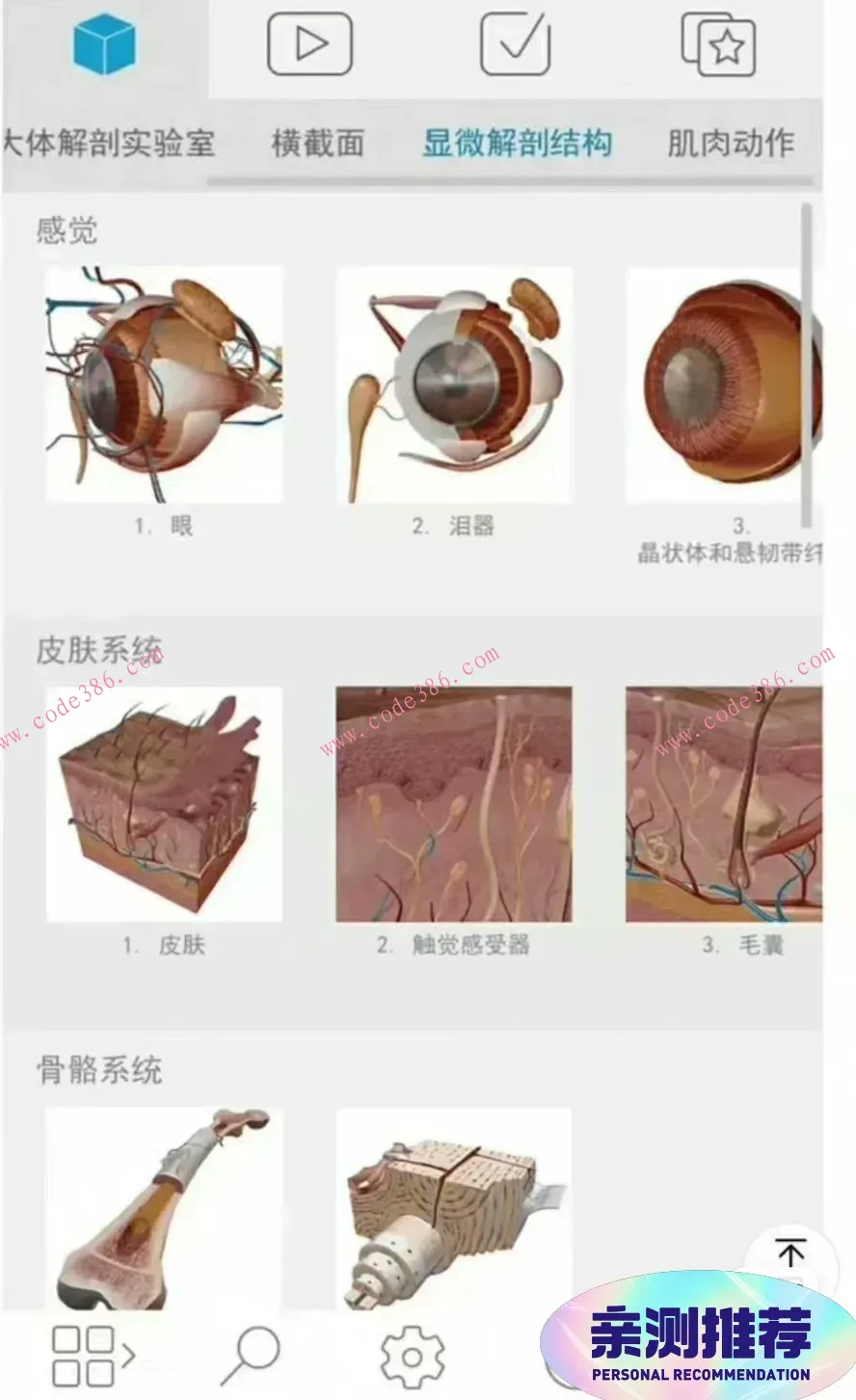Click the 感觉 section heading
Image resolution: width=856 pixels, height=1400 pixels.
(x=66, y=230)
